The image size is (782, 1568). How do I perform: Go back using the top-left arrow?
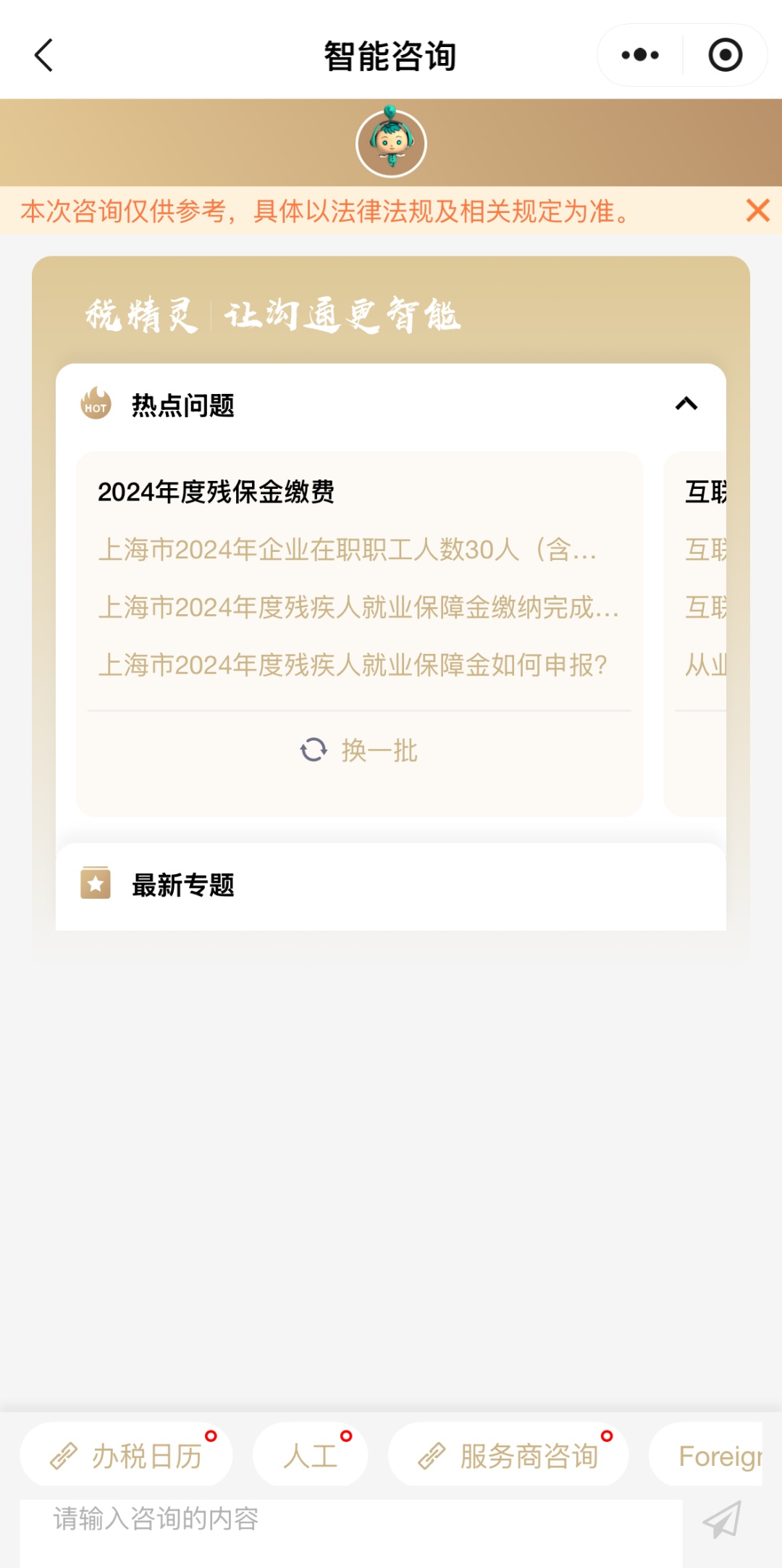pyautogui.click(x=44, y=56)
